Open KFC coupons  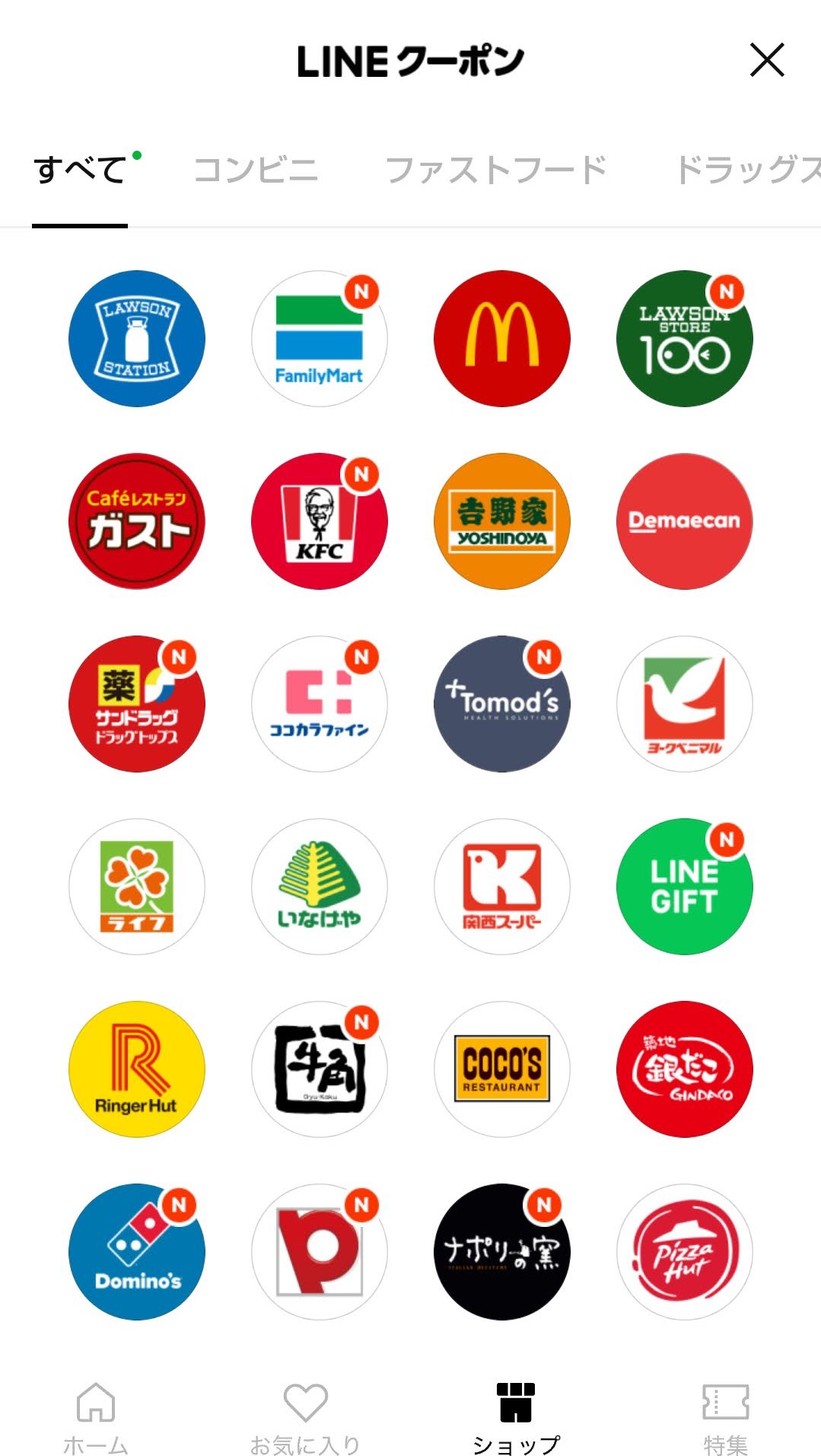click(x=320, y=521)
